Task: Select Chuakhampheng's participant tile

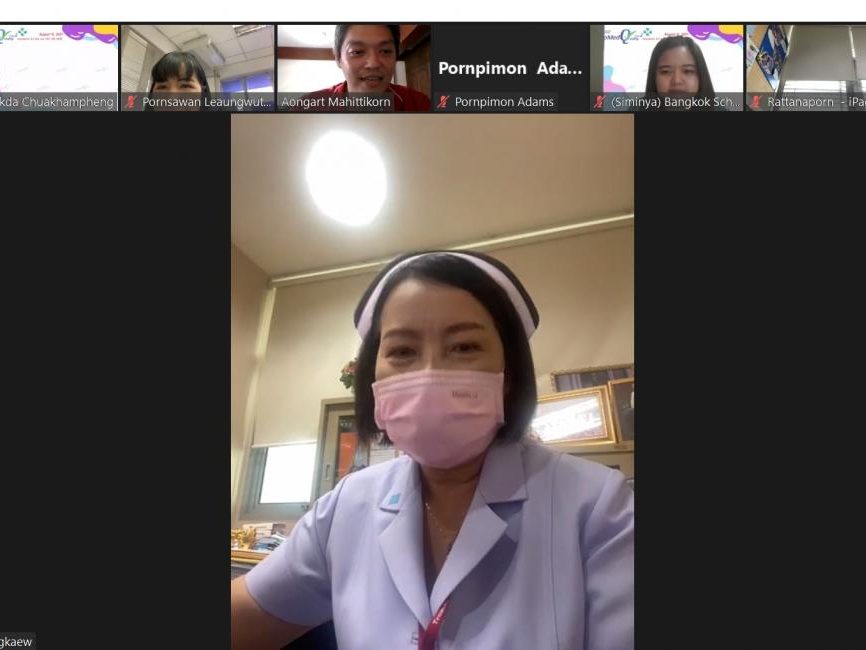Action: (58, 66)
